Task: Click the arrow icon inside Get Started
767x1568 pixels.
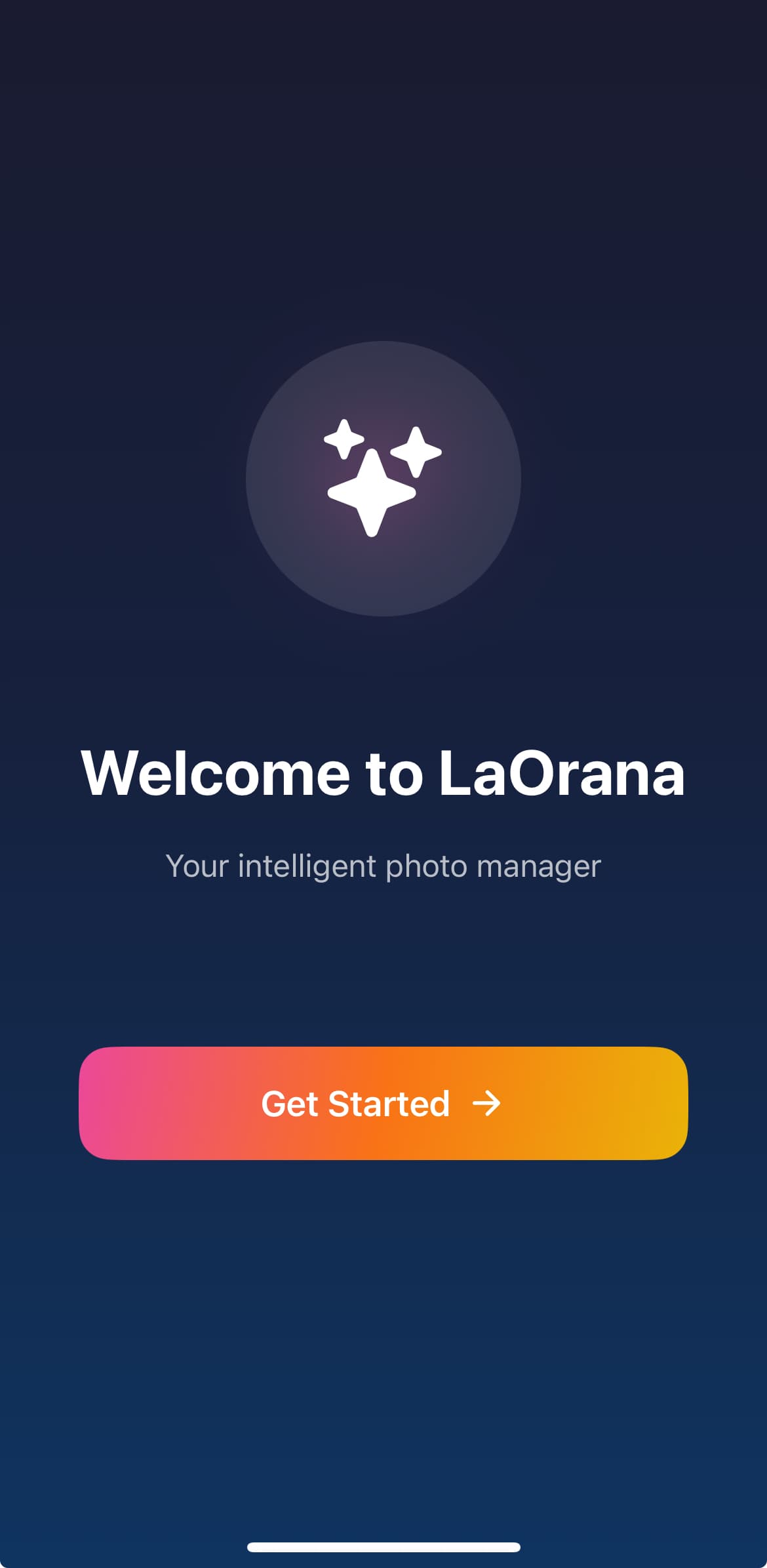Action: pyautogui.click(x=488, y=1104)
